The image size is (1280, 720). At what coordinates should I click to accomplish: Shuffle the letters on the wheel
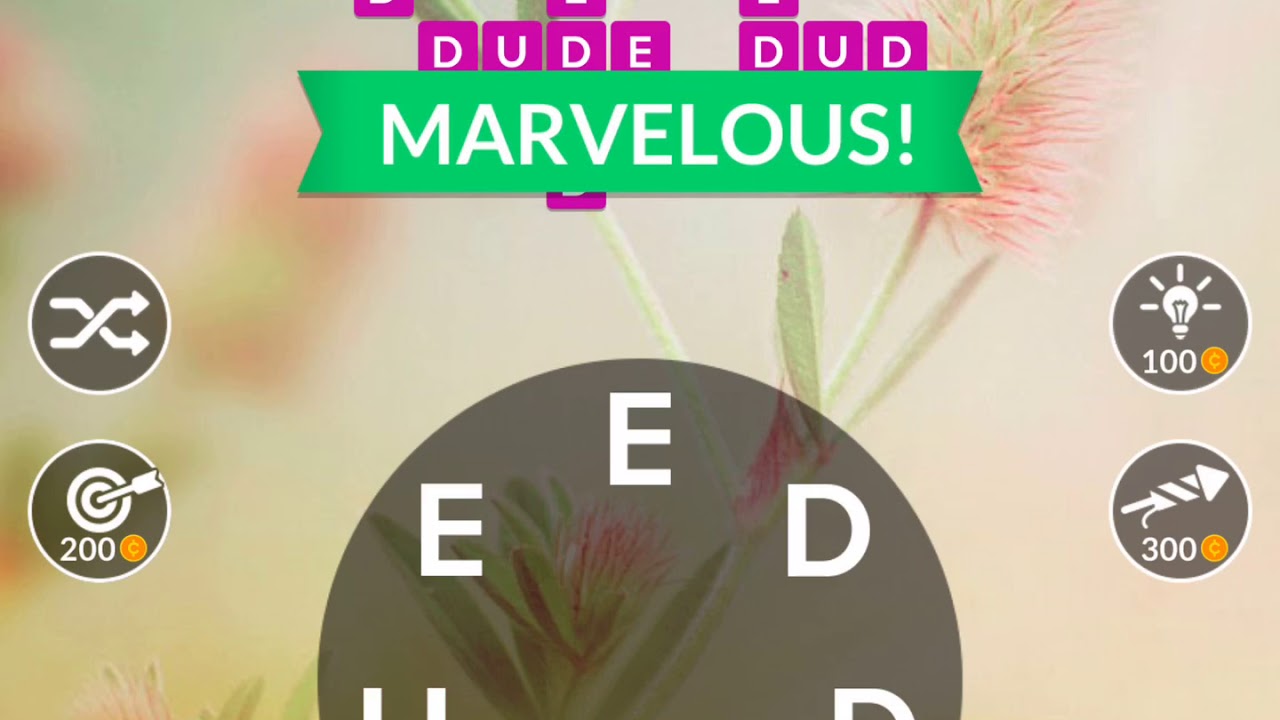99,323
